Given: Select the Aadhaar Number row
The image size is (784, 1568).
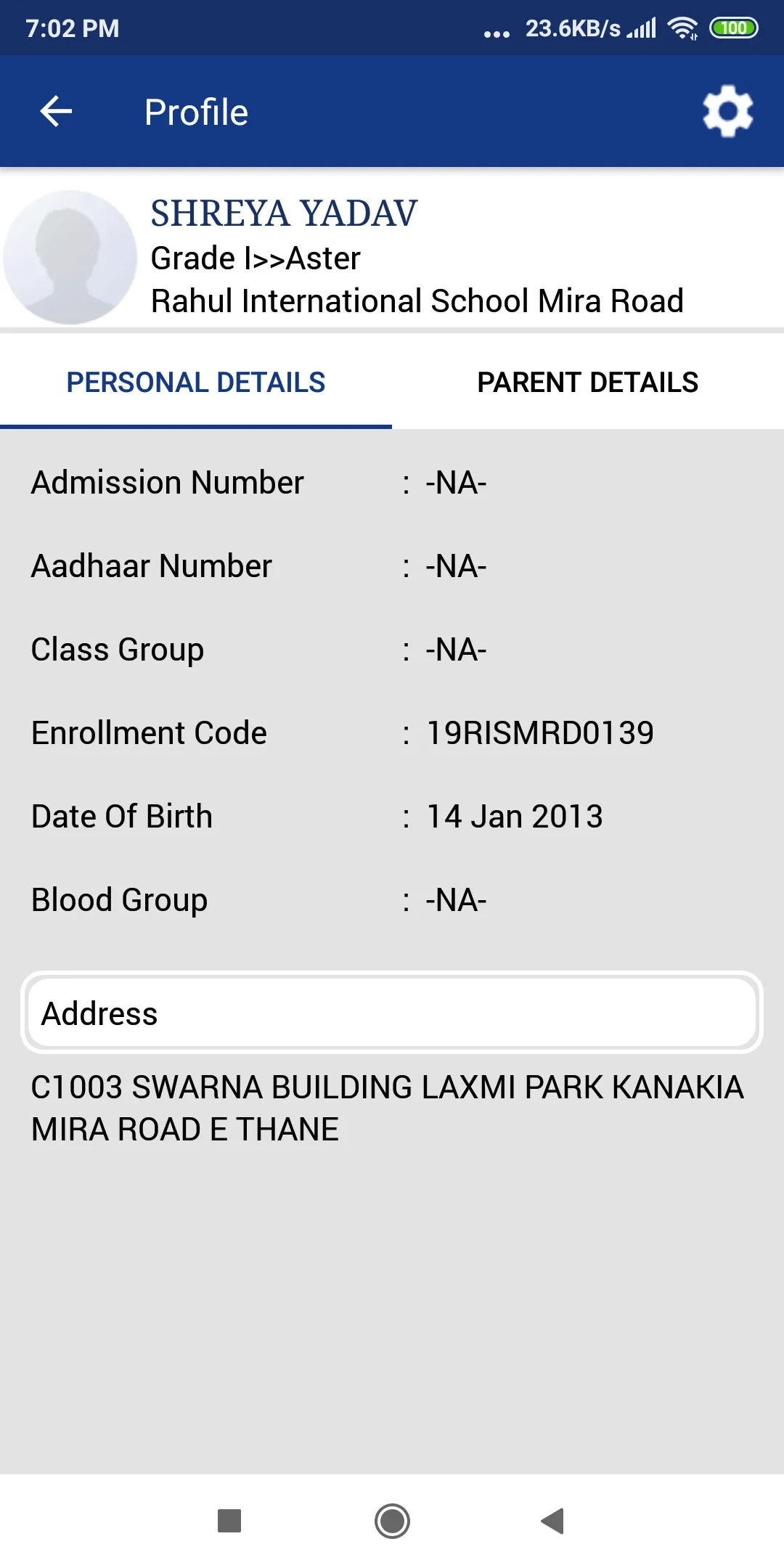Looking at the screenshot, I should (290, 565).
